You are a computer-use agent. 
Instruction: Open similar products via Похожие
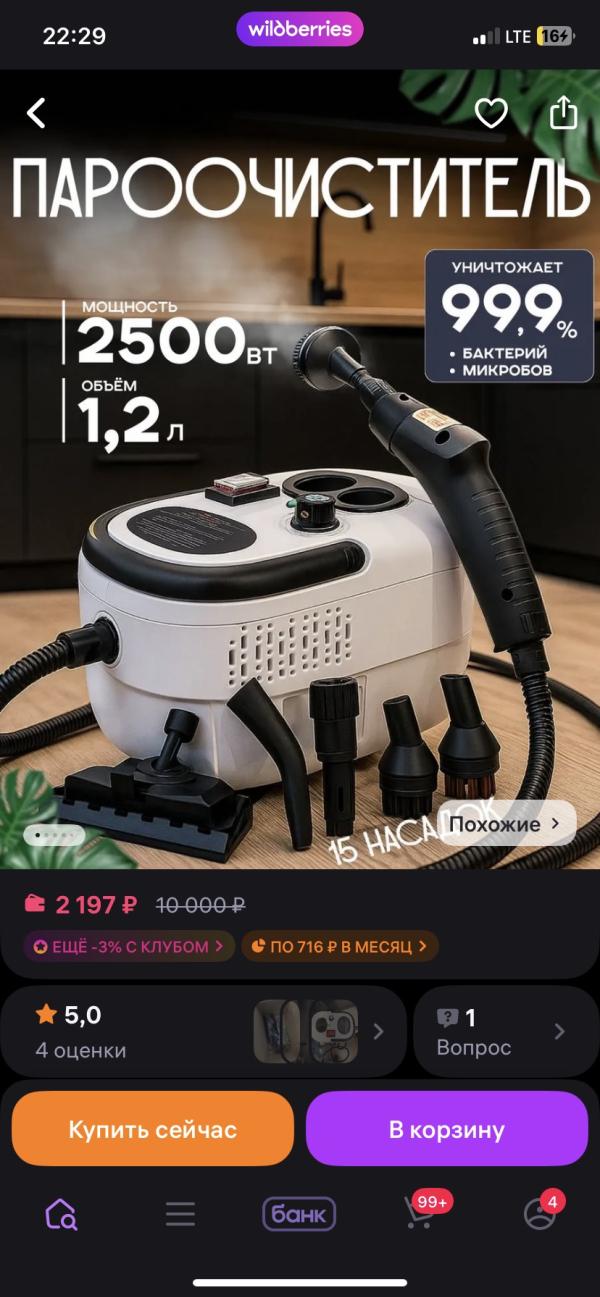[507, 824]
